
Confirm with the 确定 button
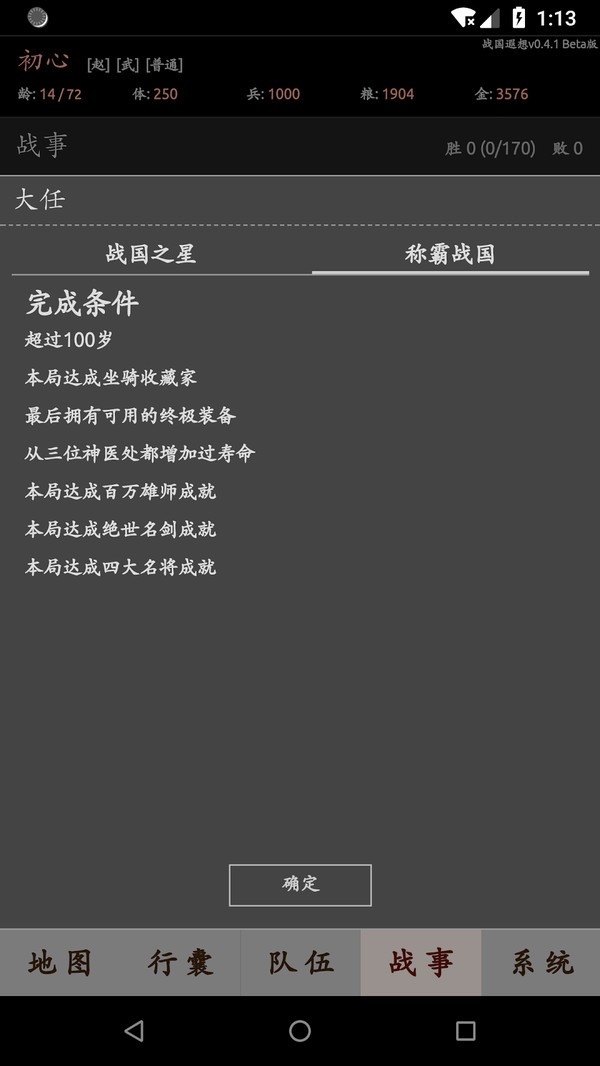pyautogui.click(x=300, y=884)
